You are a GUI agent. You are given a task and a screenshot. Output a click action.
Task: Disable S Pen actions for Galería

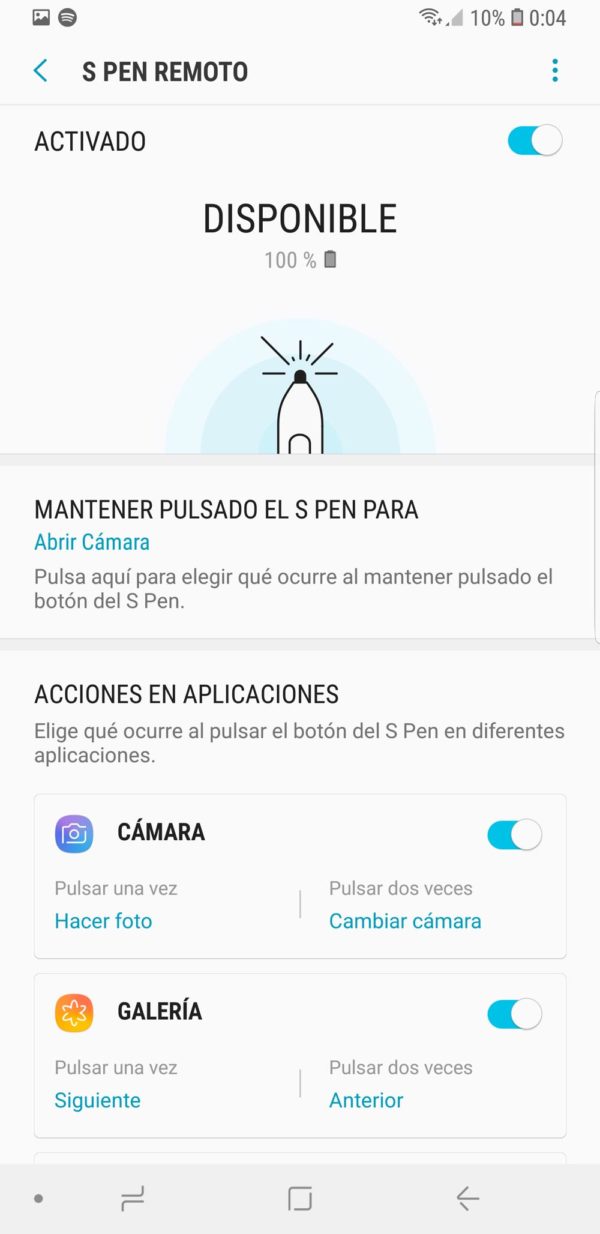click(514, 1014)
